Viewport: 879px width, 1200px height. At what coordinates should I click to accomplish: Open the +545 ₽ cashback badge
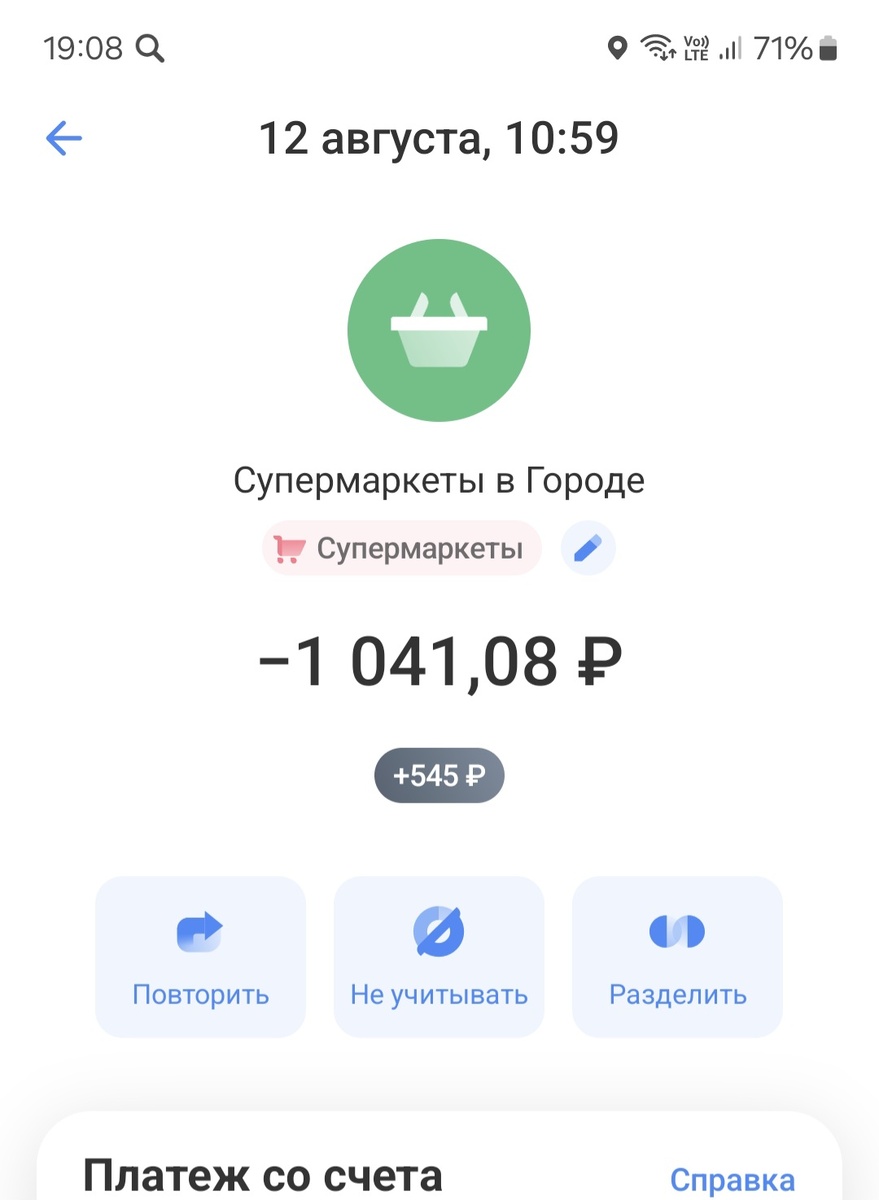pos(439,775)
